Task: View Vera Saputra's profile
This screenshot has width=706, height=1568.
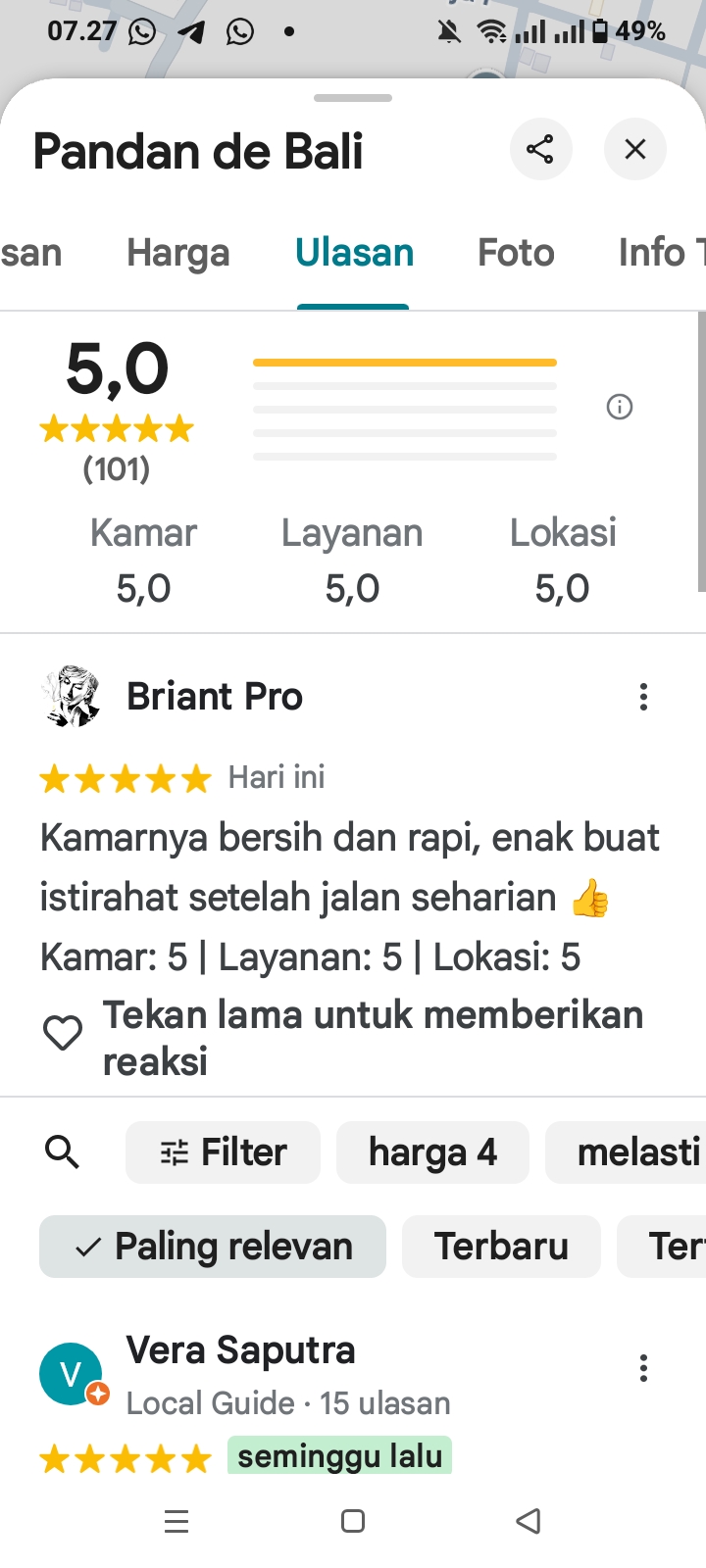Action: [x=240, y=1350]
